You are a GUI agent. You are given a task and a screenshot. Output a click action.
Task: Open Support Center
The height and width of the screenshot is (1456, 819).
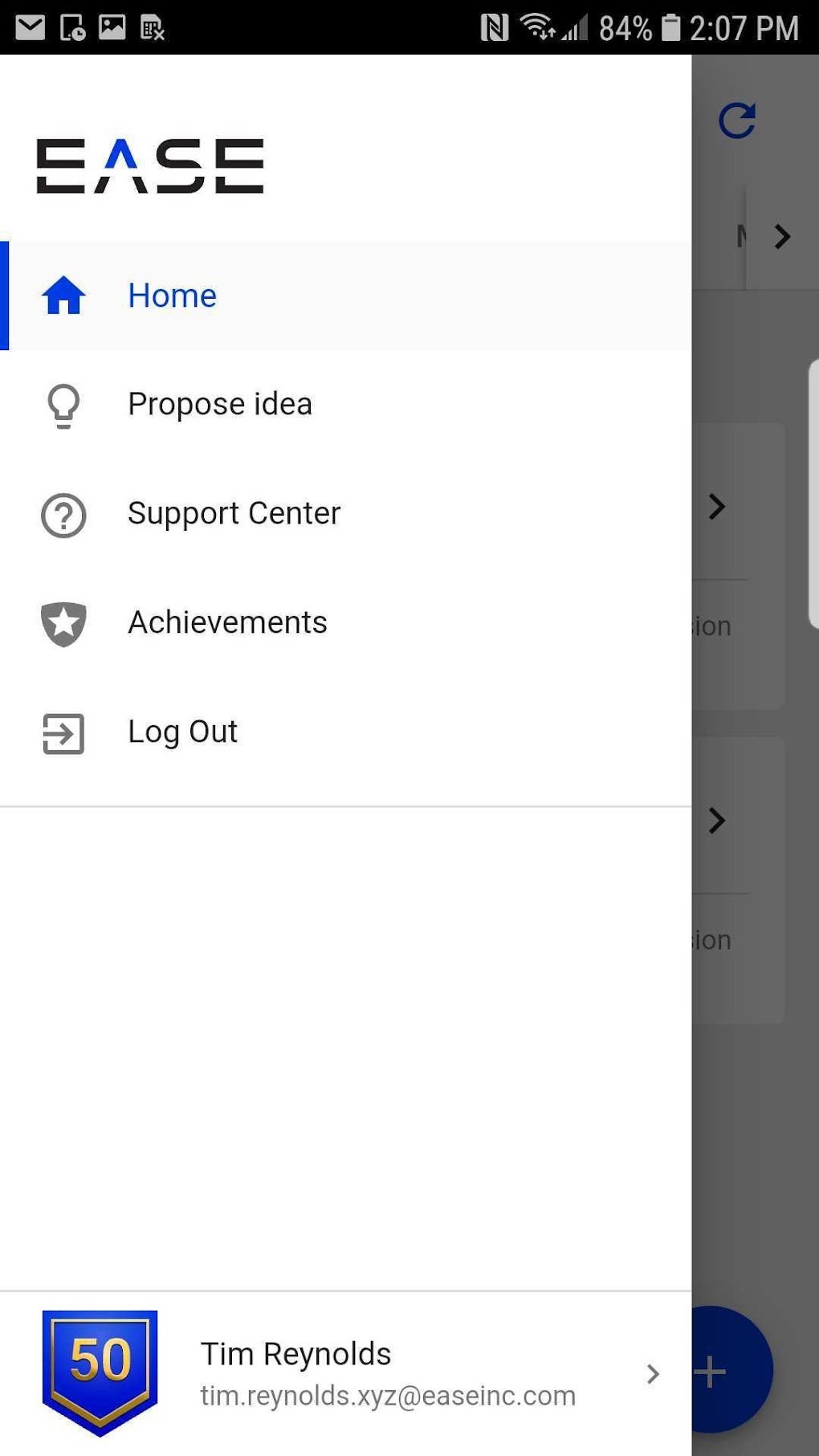coord(234,513)
